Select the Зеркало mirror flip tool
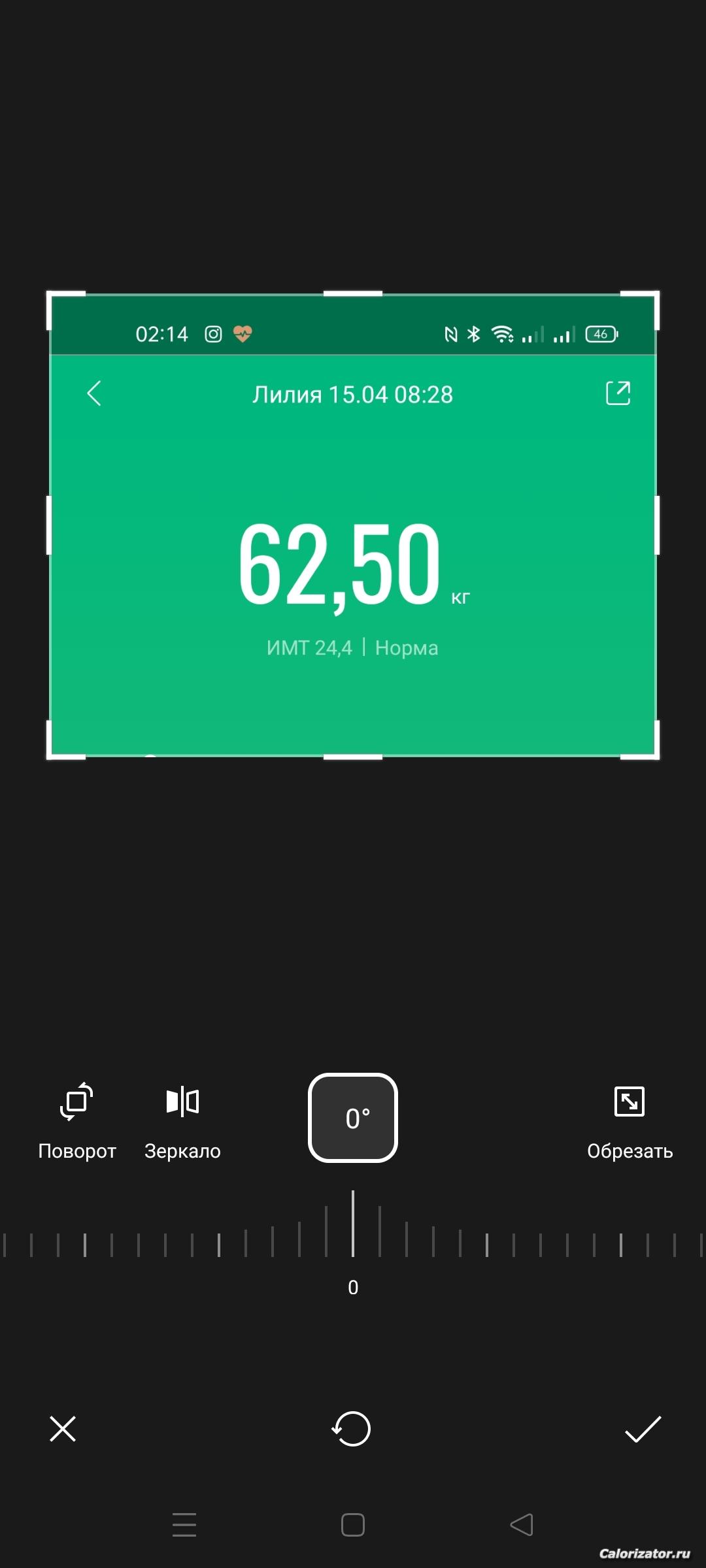The height and width of the screenshot is (1568, 706). tap(182, 1120)
